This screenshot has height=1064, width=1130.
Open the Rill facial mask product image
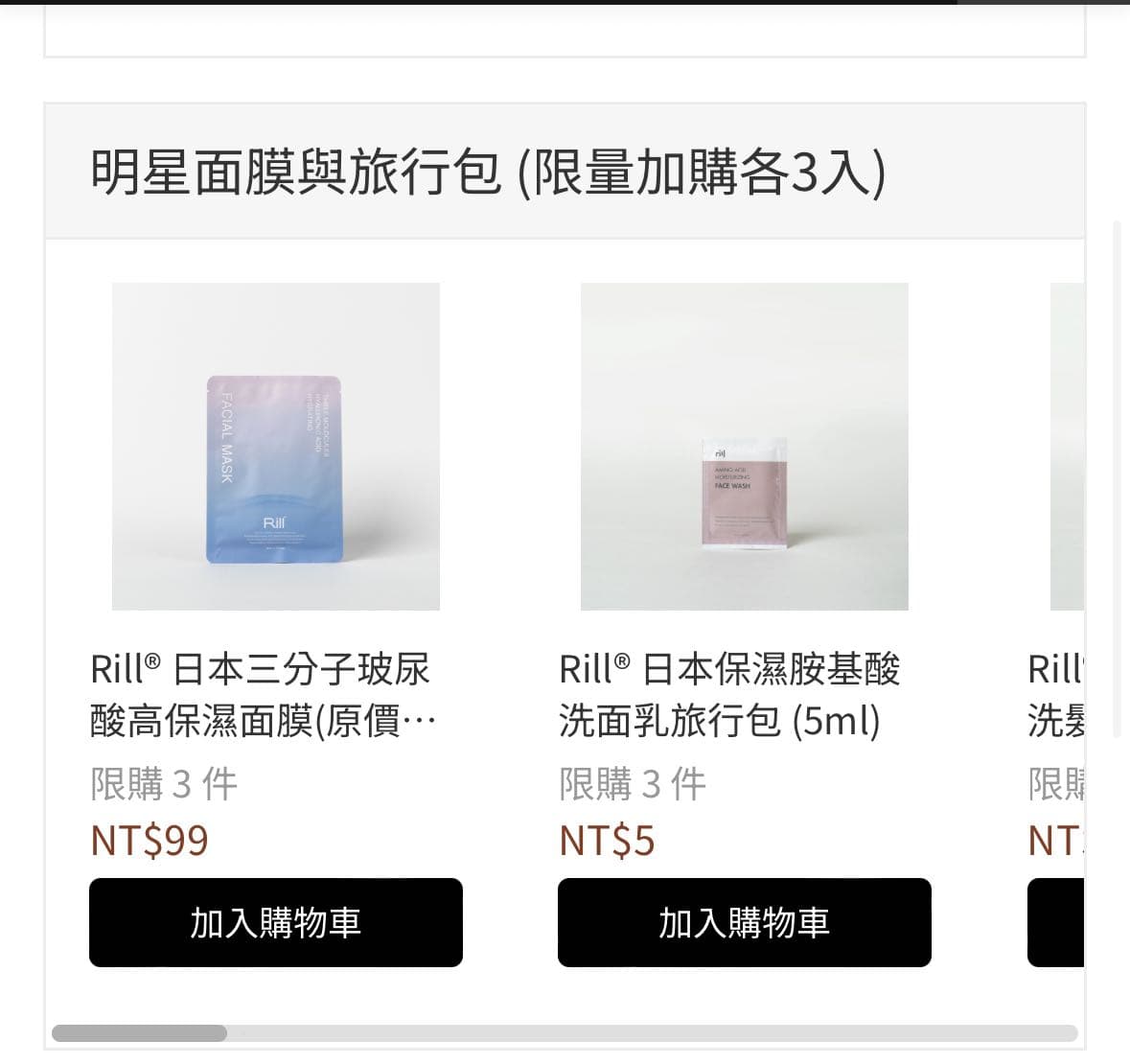(276, 447)
